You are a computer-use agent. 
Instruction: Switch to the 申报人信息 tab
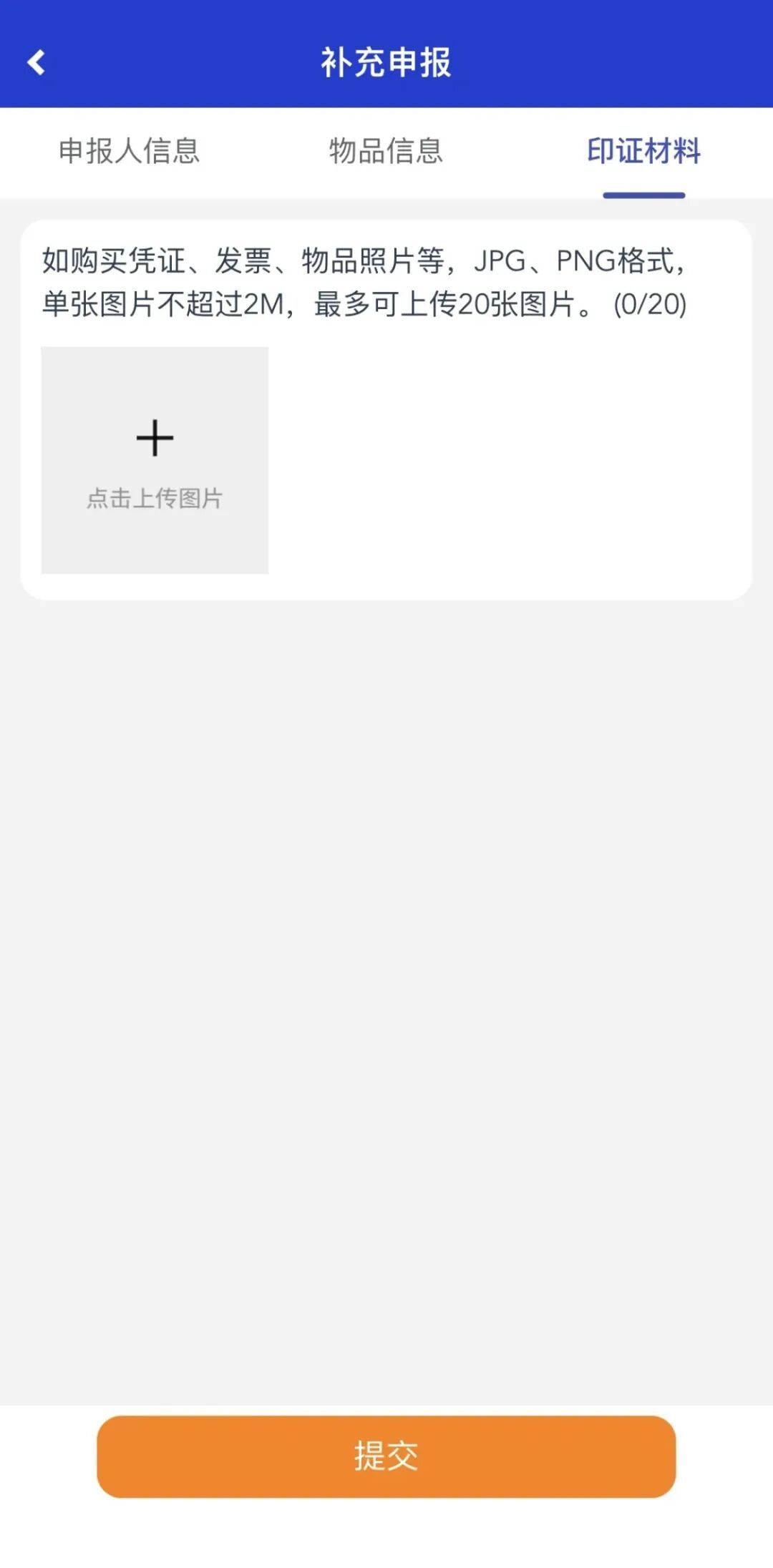[129, 151]
